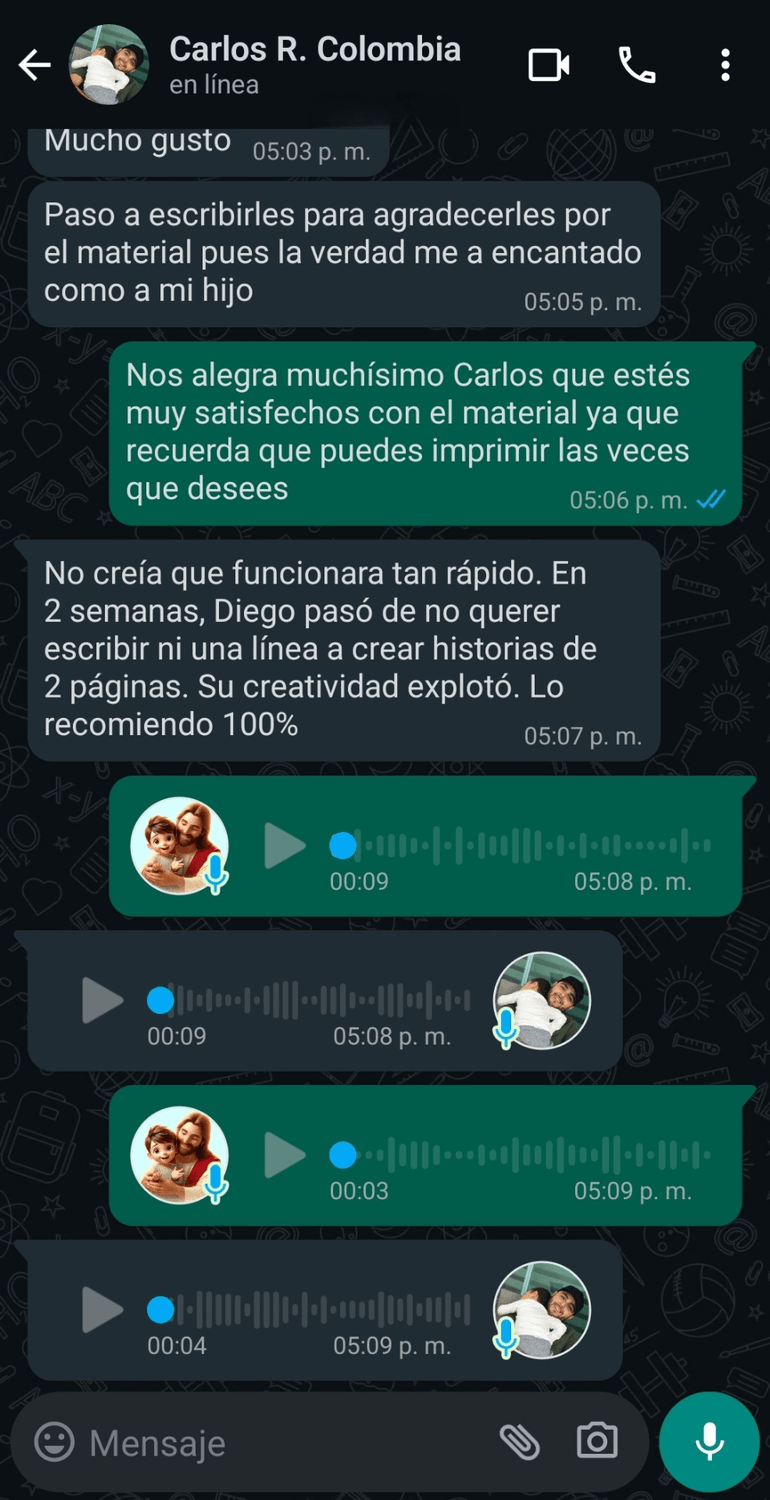
Task: Open Carlos R. Colombia's contact info
Action: (314, 64)
